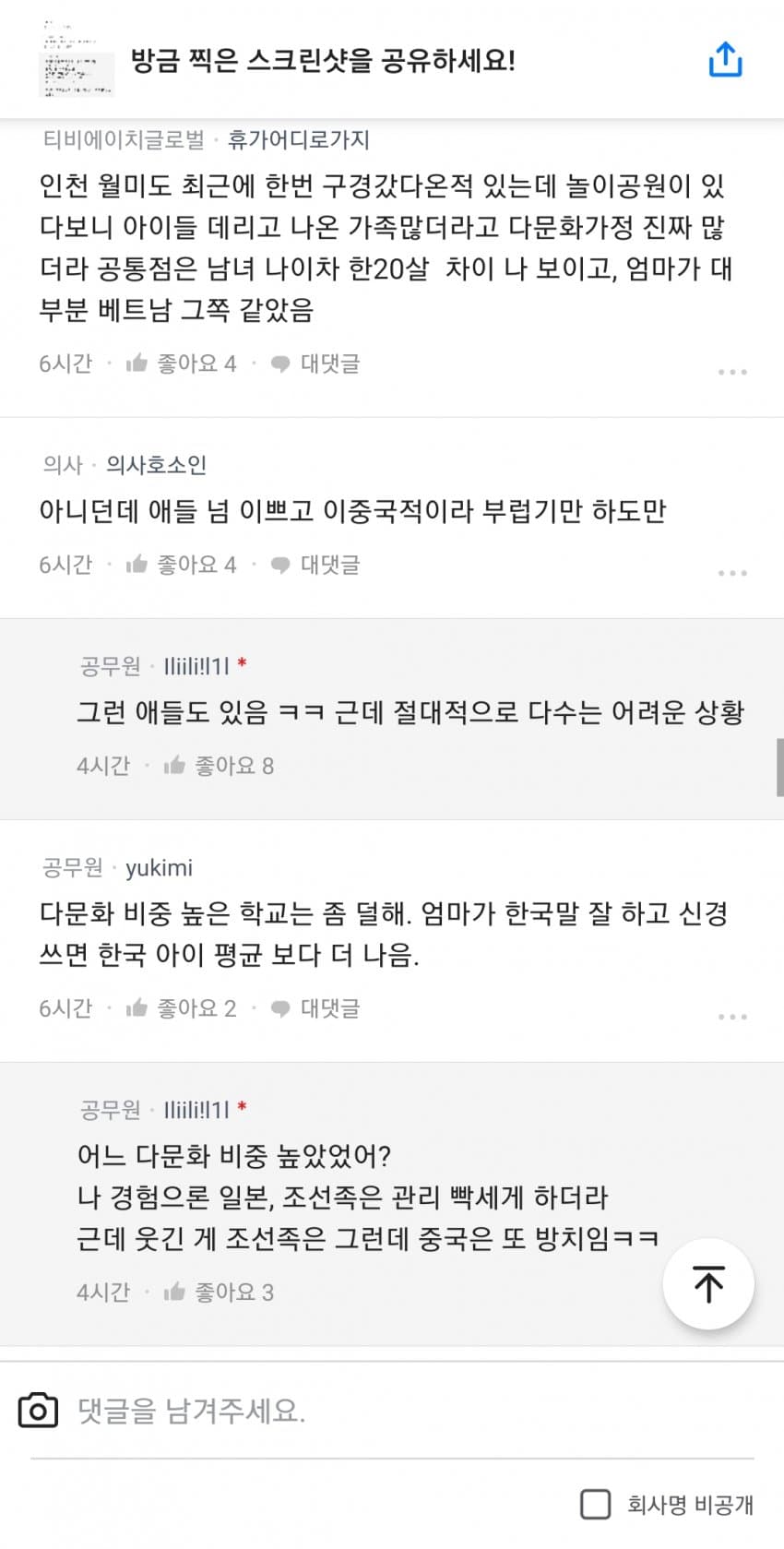This screenshot has width=784, height=1549.
Task: Like 의사호소인's comment
Action: click(x=182, y=565)
